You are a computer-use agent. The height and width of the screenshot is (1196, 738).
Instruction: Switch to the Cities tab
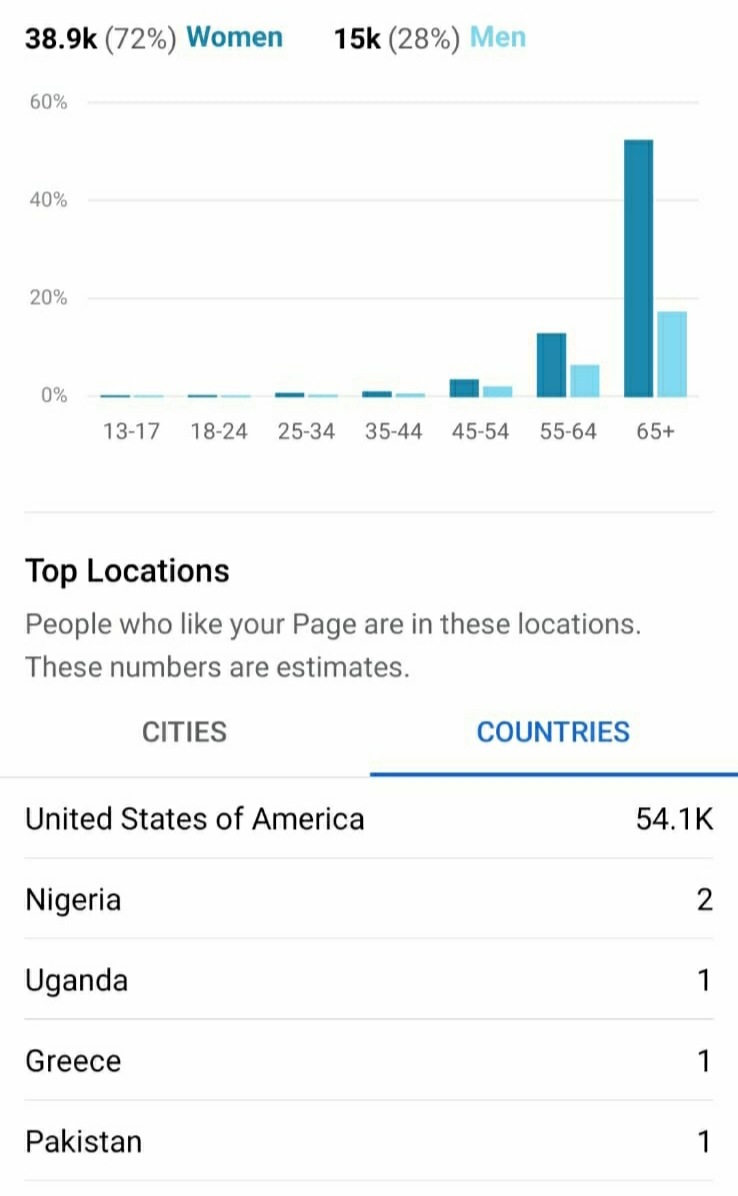[x=184, y=732]
